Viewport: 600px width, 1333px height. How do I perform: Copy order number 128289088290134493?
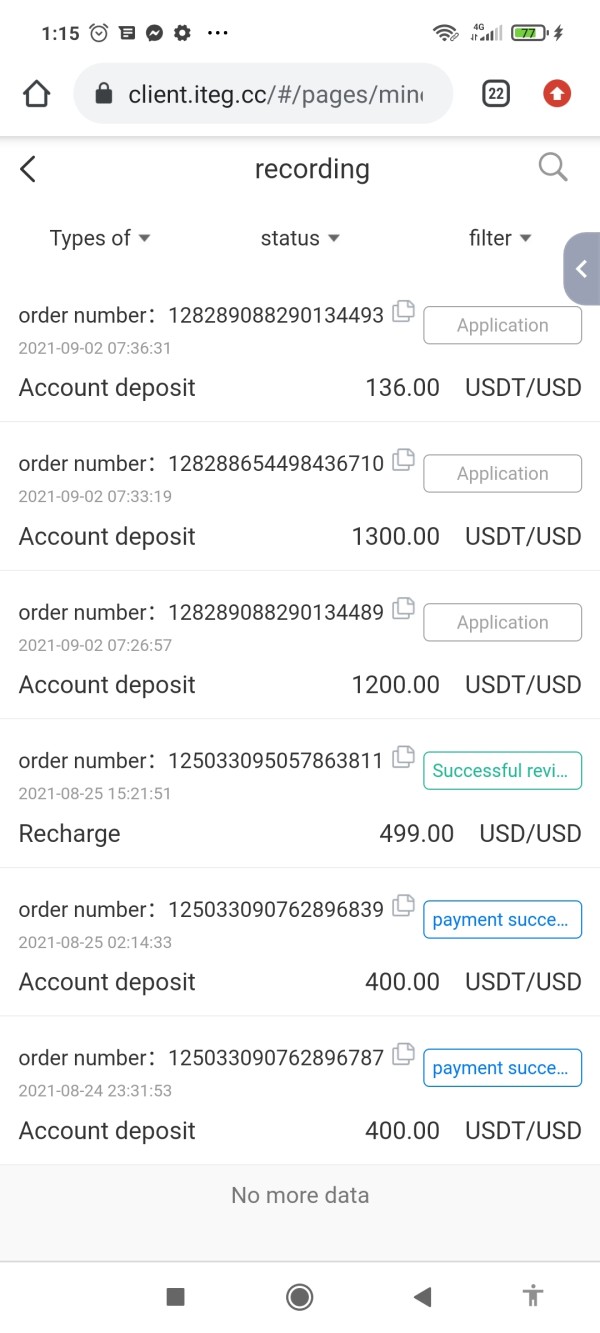point(403,311)
